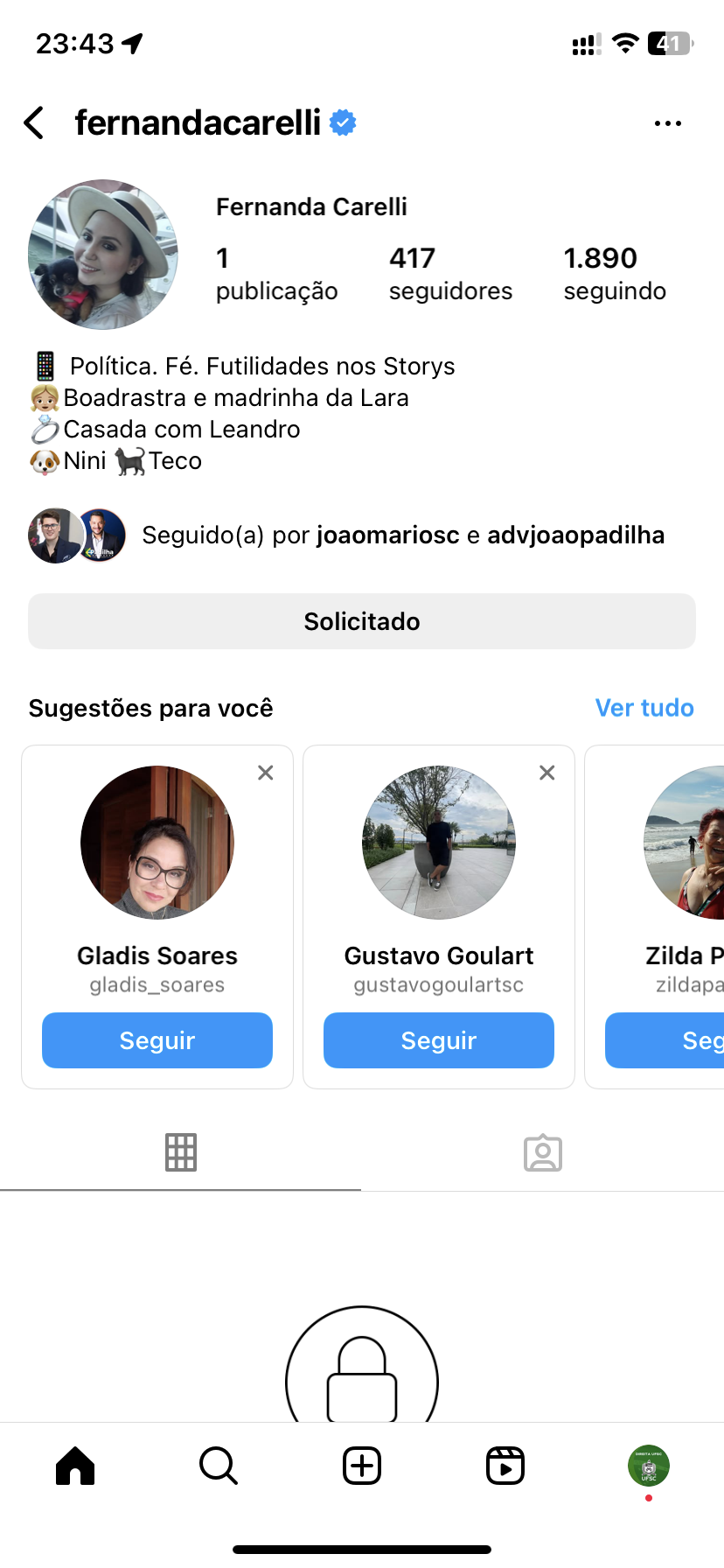Go back using the top-left arrow
The height and width of the screenshot is (1568, 724).
(34, 123)
